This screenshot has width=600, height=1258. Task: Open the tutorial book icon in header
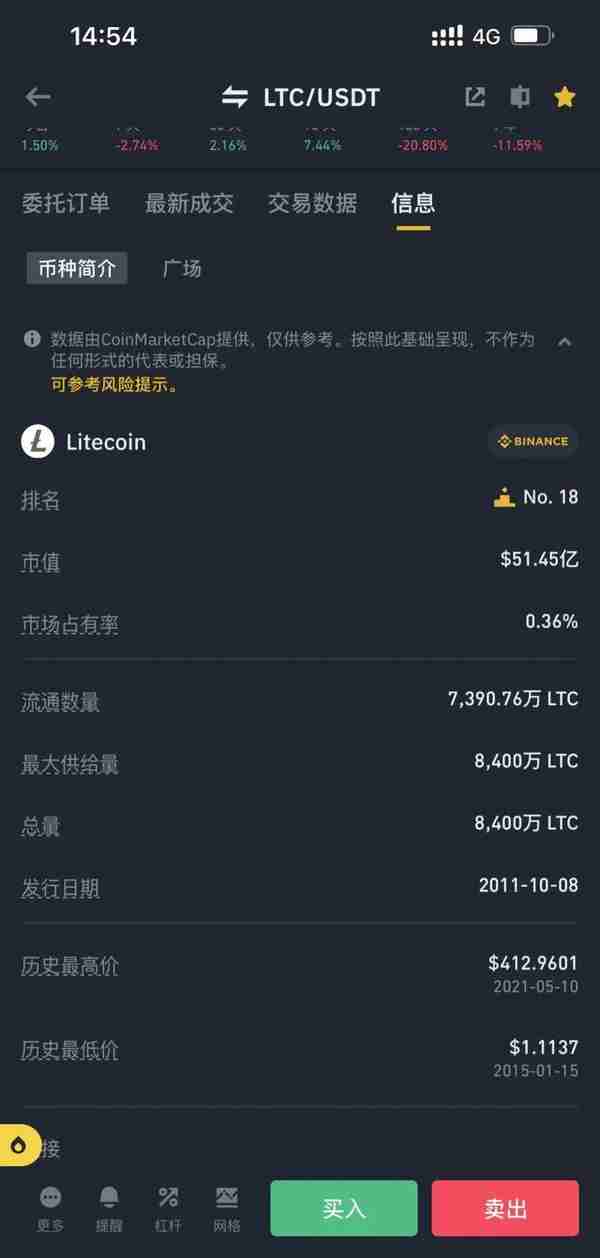520,97
